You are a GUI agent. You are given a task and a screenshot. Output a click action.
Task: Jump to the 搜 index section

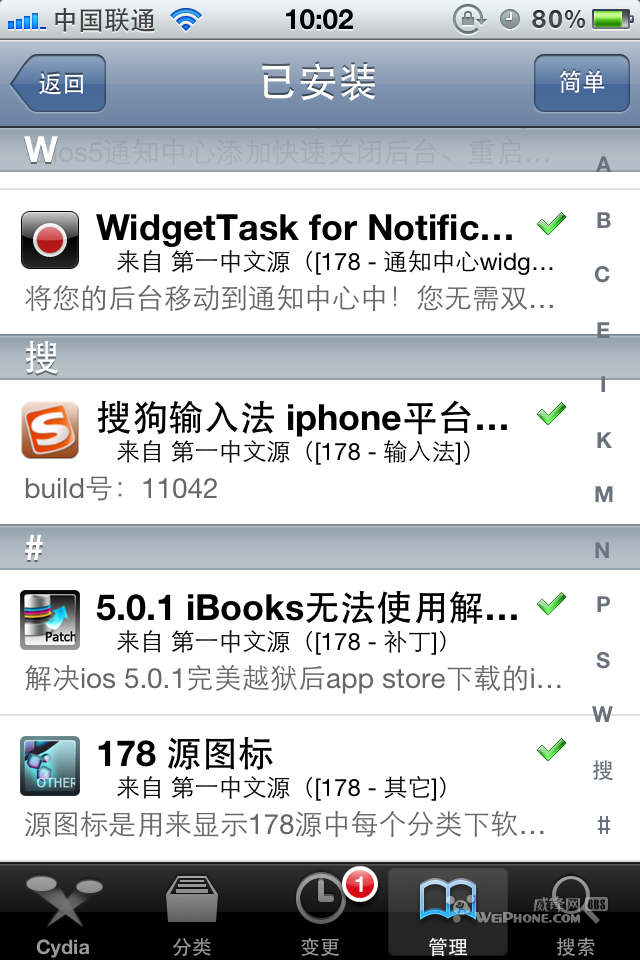[603, 770]
